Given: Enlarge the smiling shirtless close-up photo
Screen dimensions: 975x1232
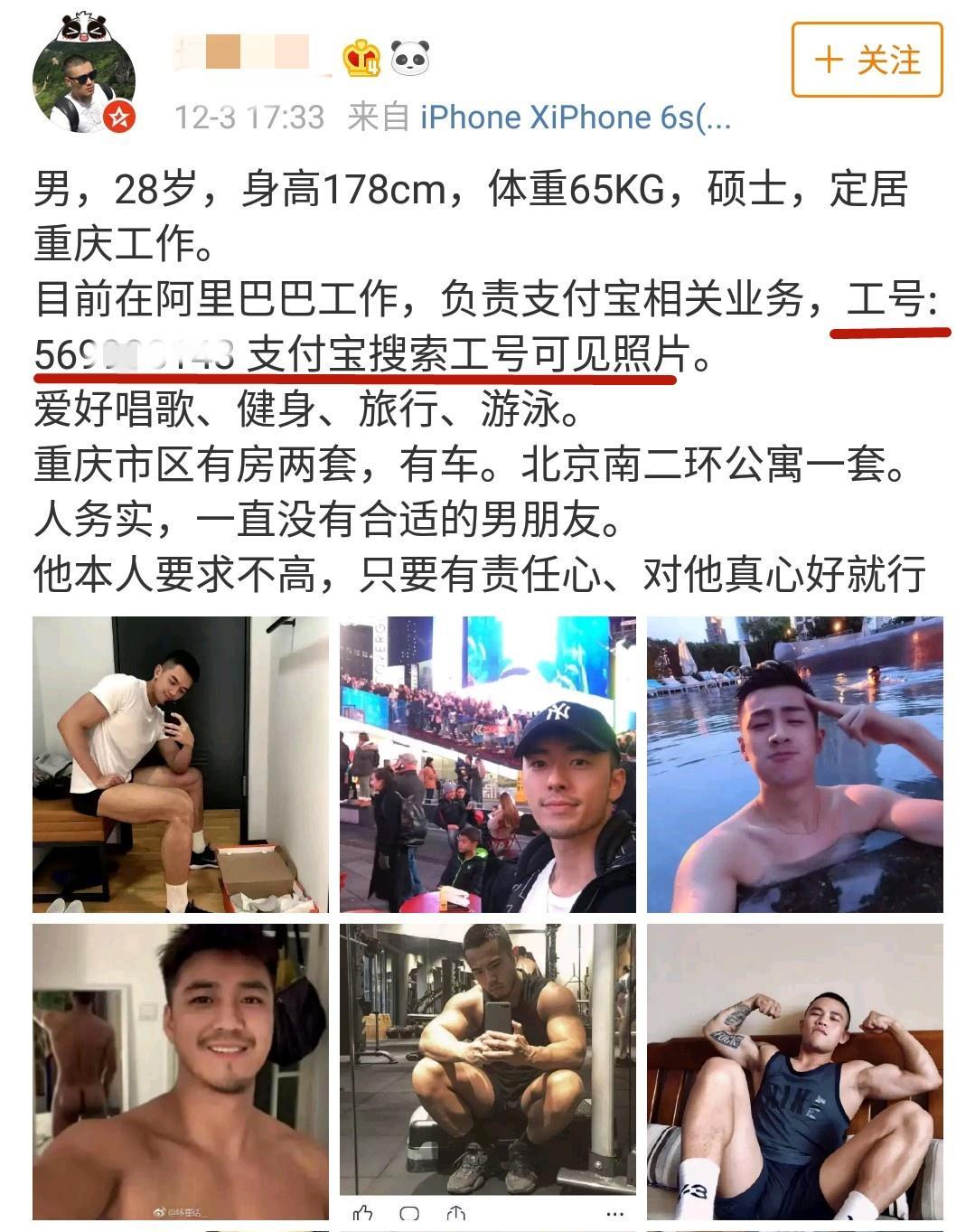Looking at the screenshot, I should [181, 1071].
